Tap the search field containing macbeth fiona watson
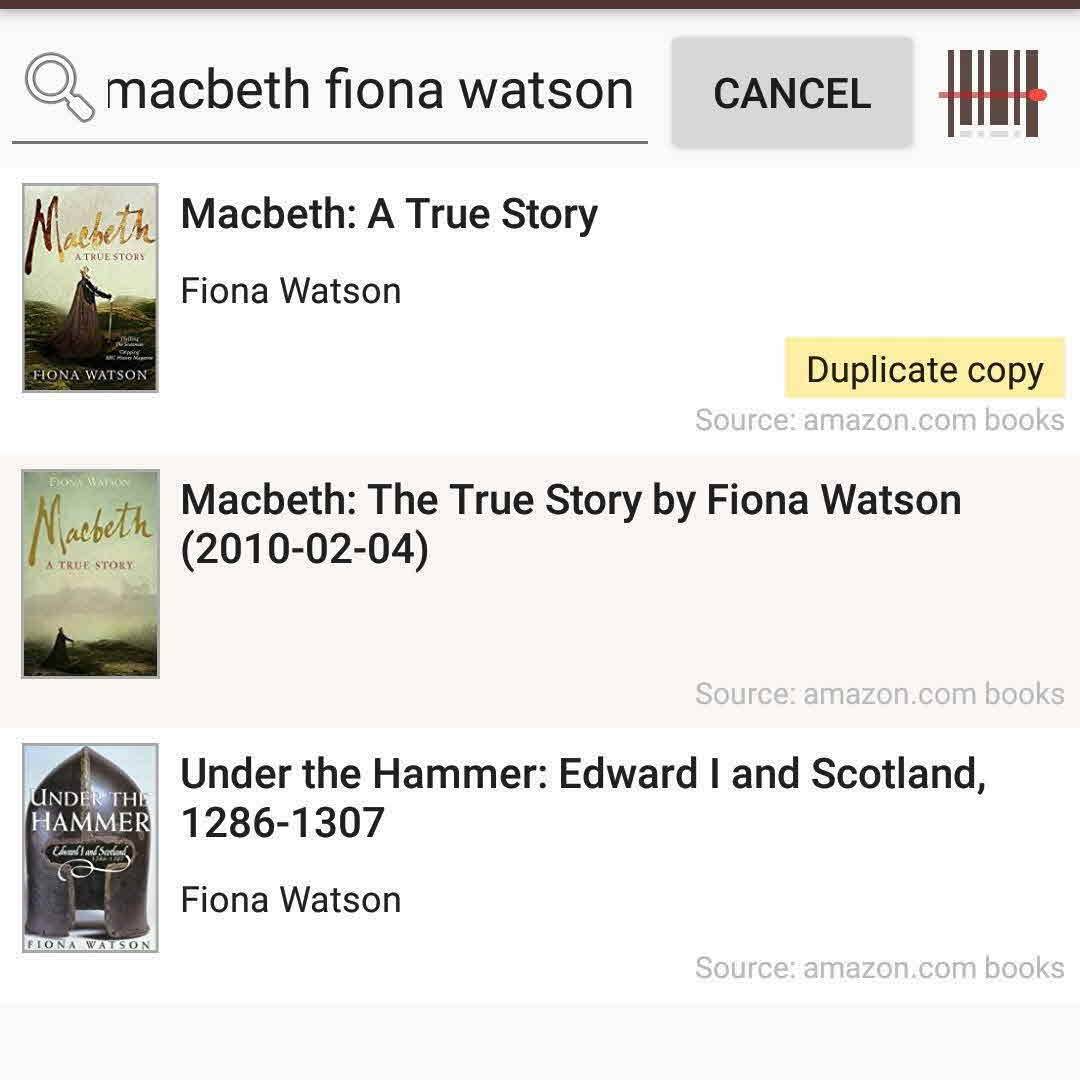The image size is (1080, 1080). tap(370, 92)
